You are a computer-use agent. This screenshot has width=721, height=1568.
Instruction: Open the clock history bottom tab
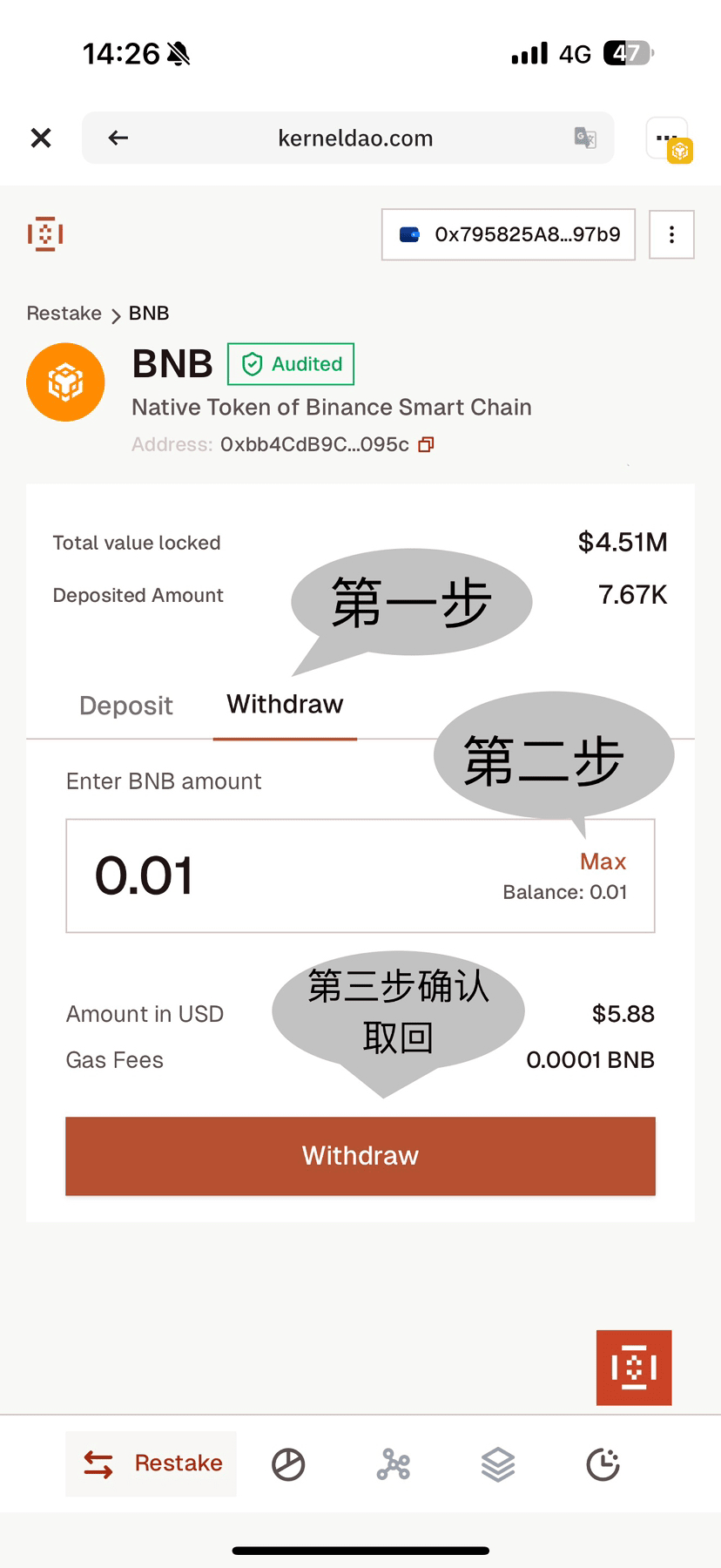click(603, 1464)
